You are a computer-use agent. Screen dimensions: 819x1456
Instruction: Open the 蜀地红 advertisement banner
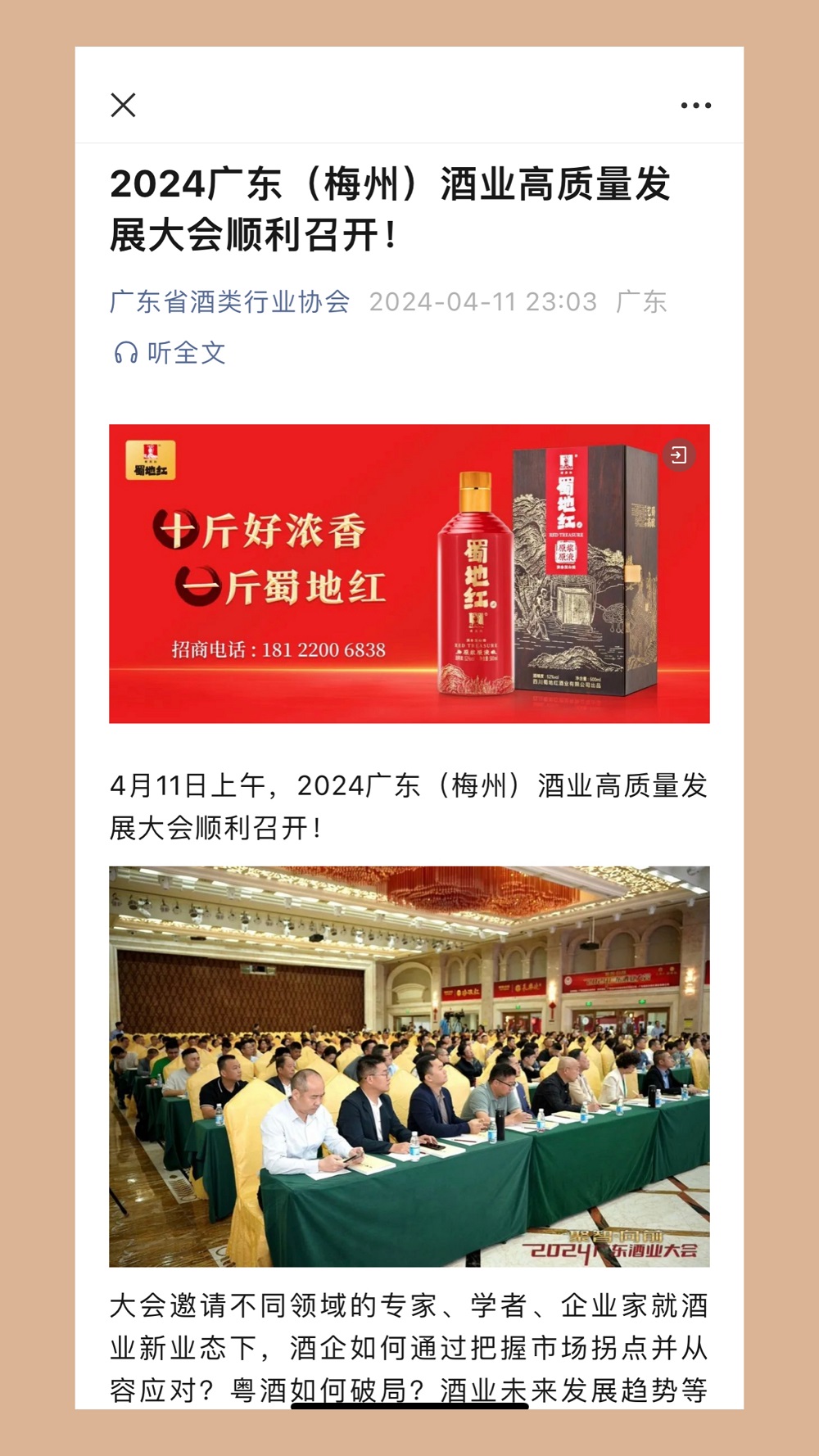click(x=409, y=573)
